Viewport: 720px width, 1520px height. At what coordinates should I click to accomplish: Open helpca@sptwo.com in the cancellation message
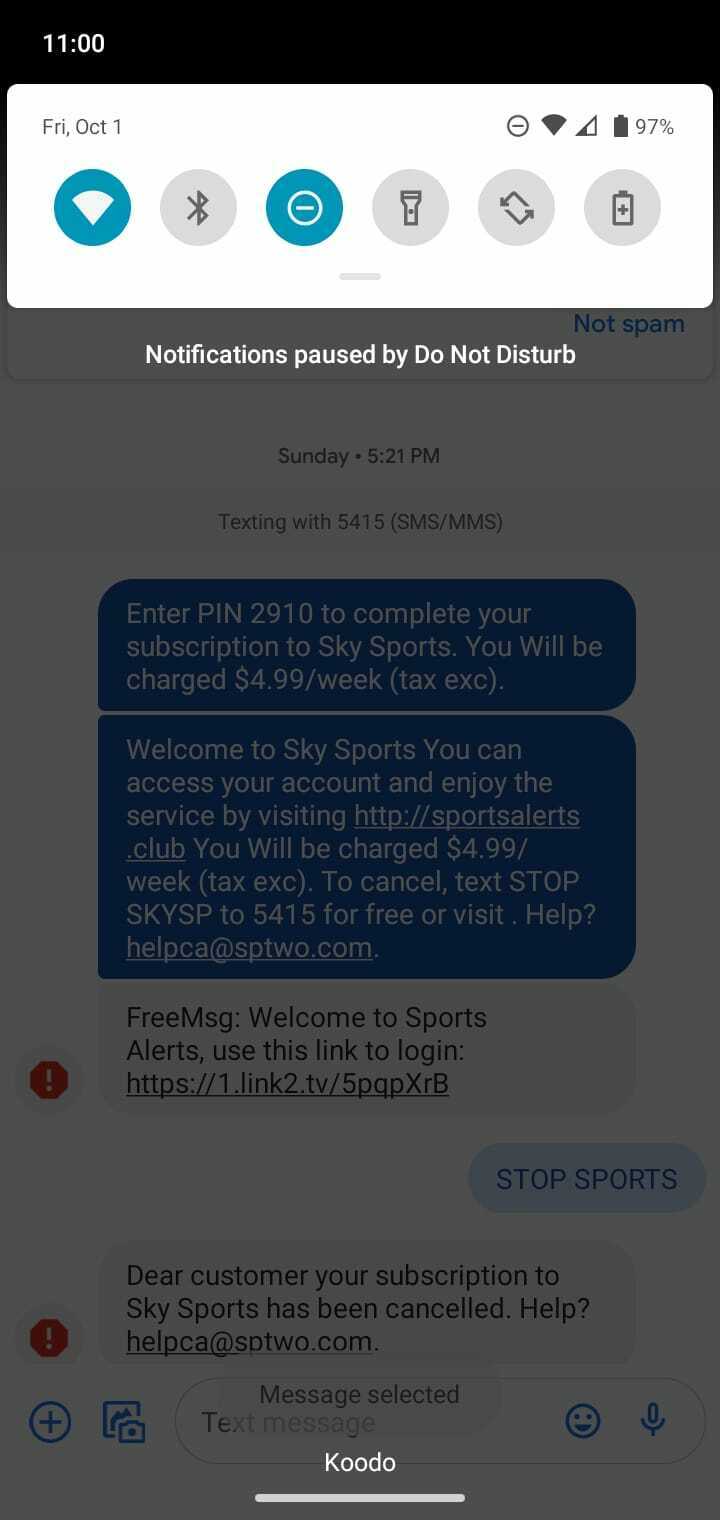[249, 1341]
